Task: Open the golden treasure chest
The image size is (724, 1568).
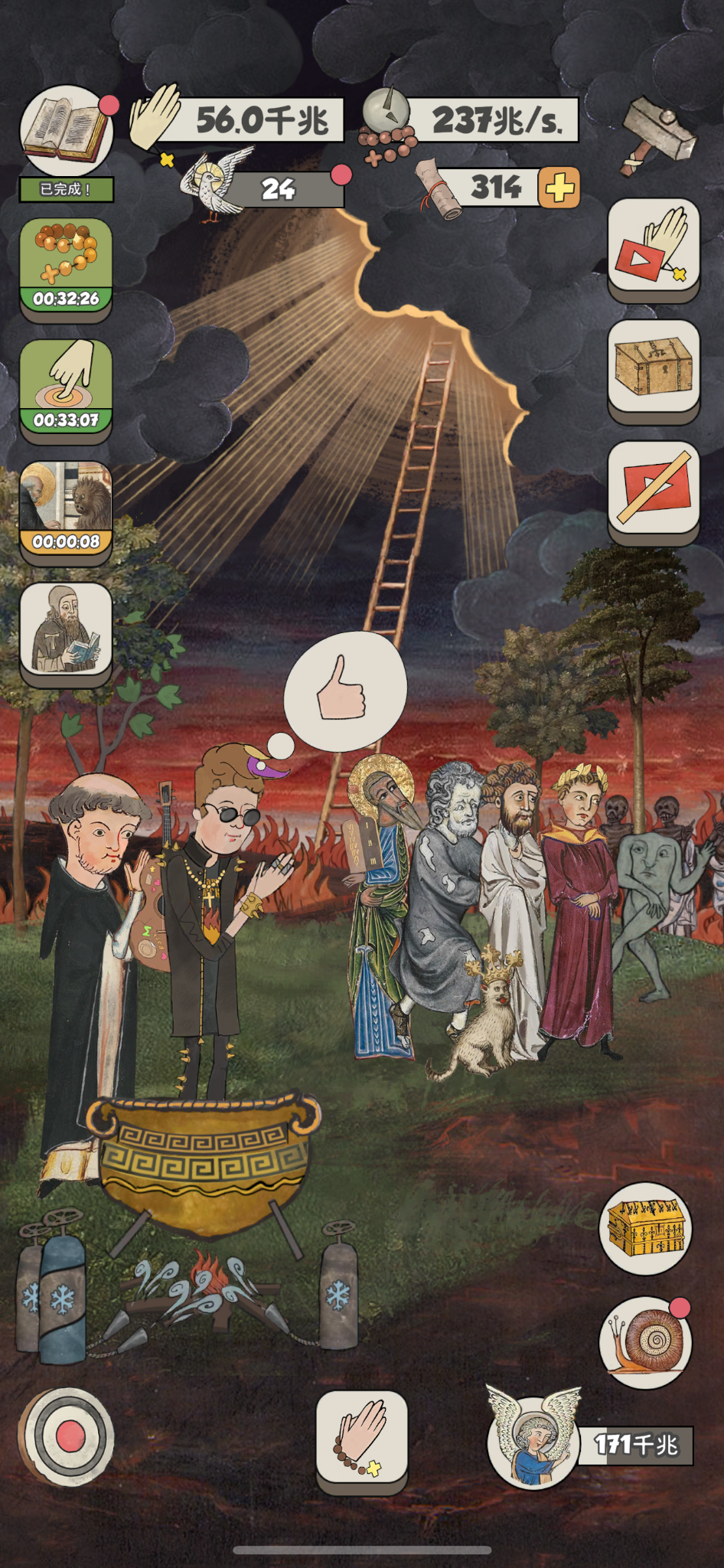Action: 644,1228
